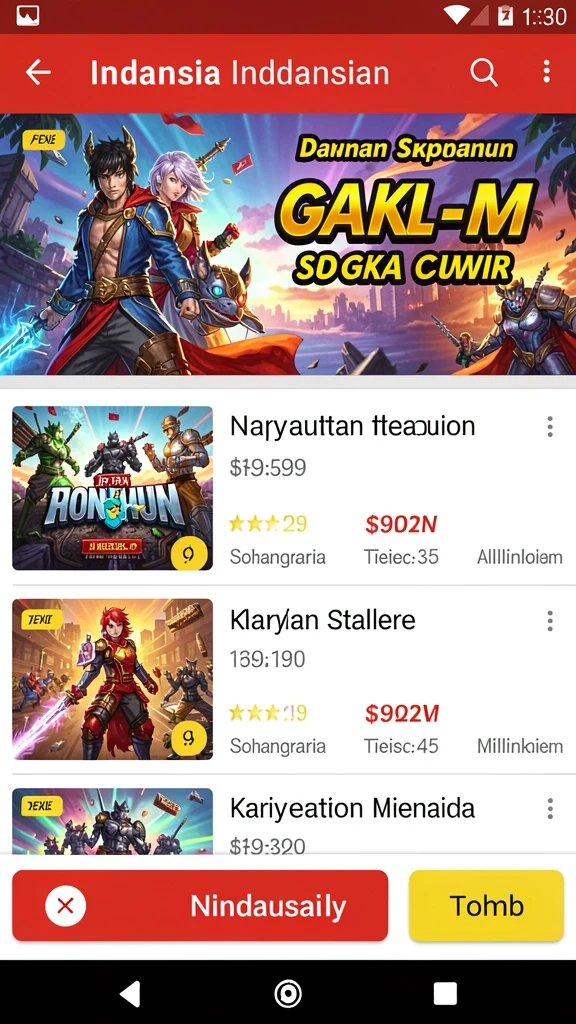Tap the yellow Tomb button
This screenshot has width=576, height=1024.
487,905
